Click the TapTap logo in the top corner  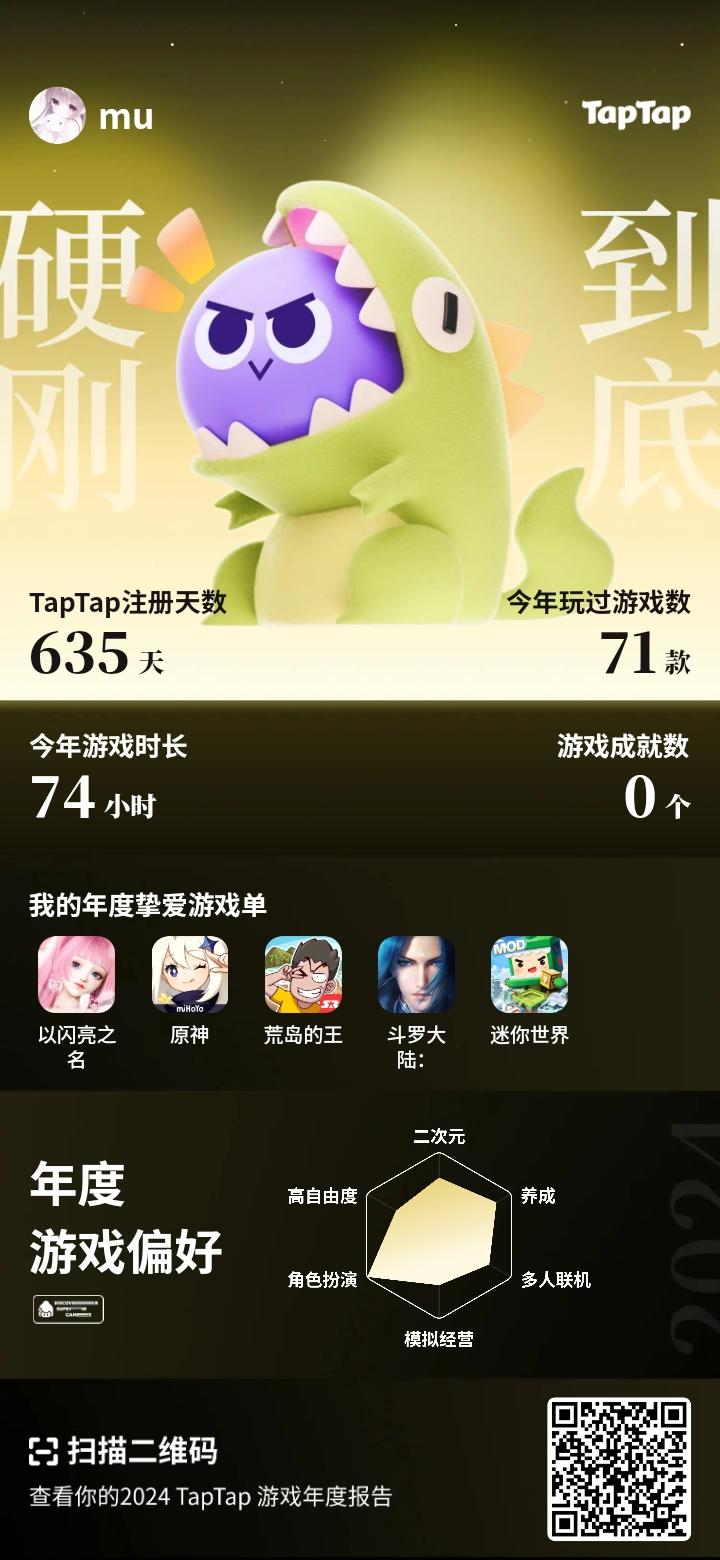(634, 116)
